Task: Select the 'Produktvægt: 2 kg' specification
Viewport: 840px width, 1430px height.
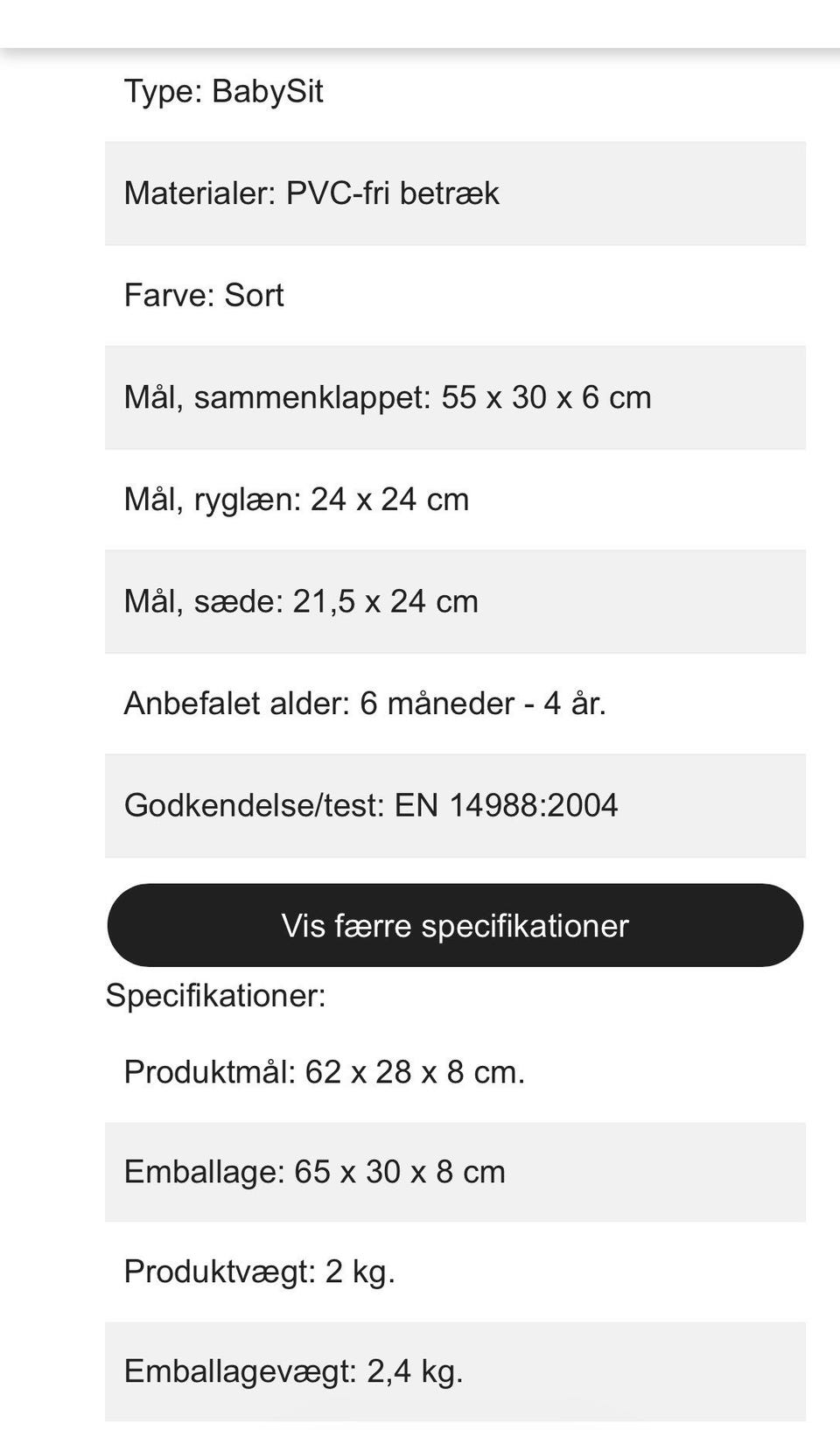Action: 260,1272
